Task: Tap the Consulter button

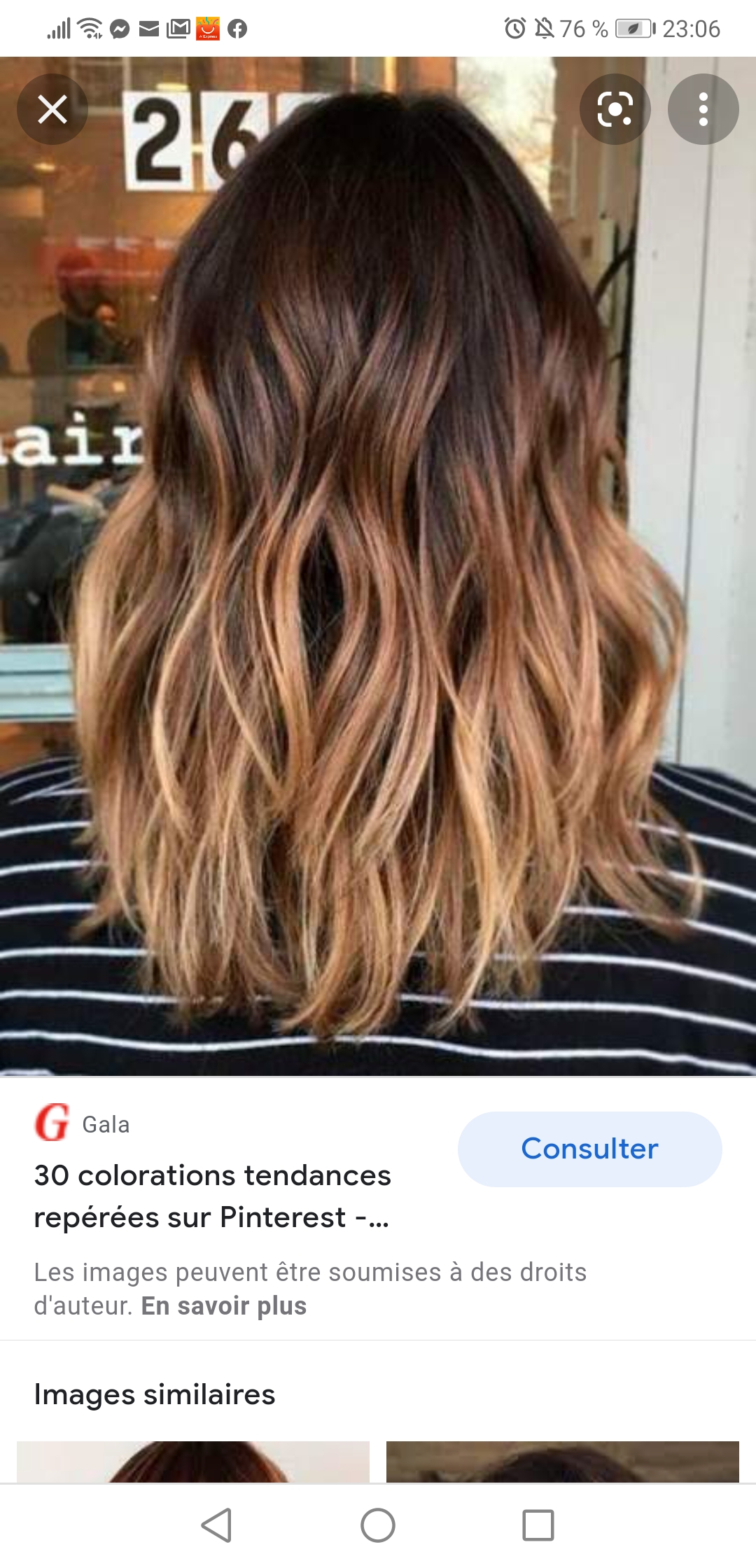Action: (x=589, y=1149)
